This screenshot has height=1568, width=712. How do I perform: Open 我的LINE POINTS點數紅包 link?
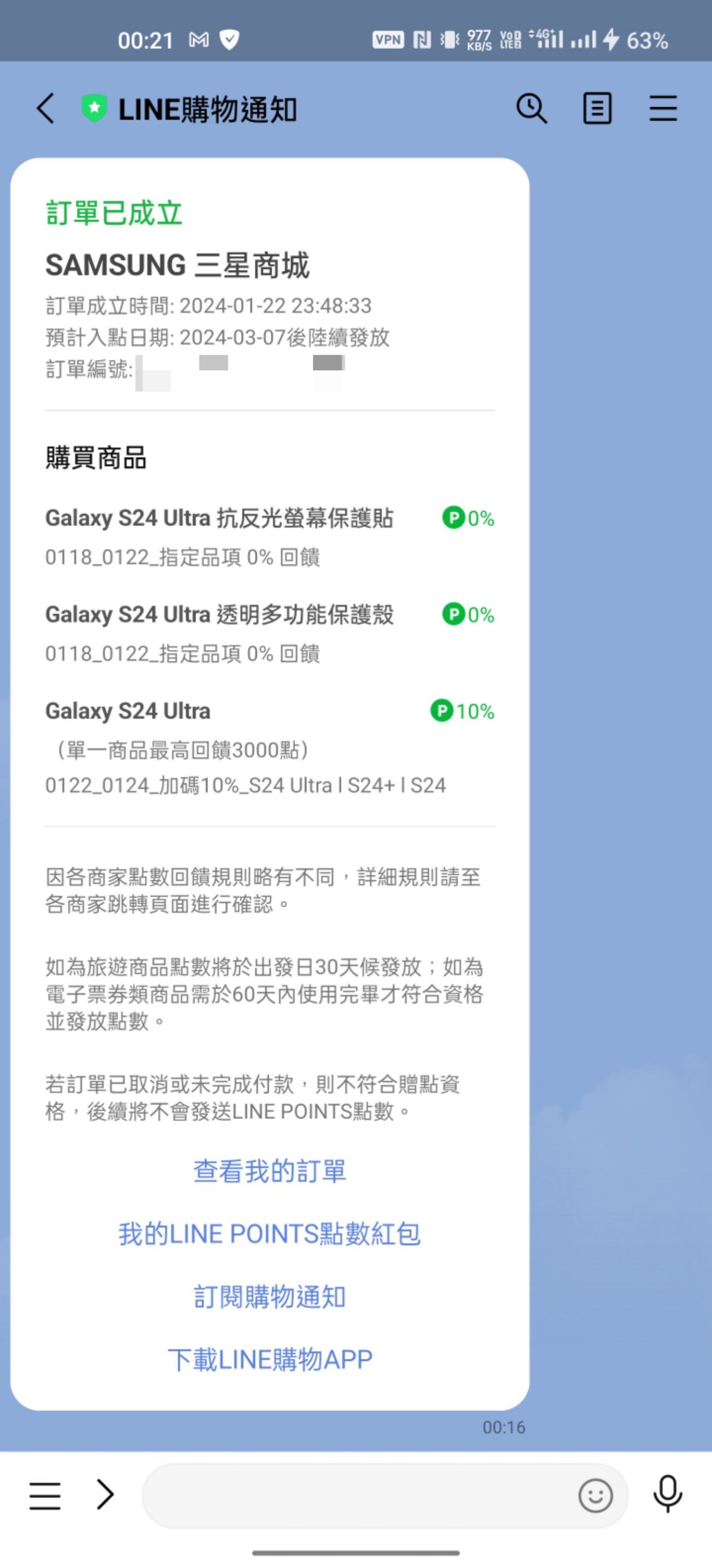tap(269, 1234)
